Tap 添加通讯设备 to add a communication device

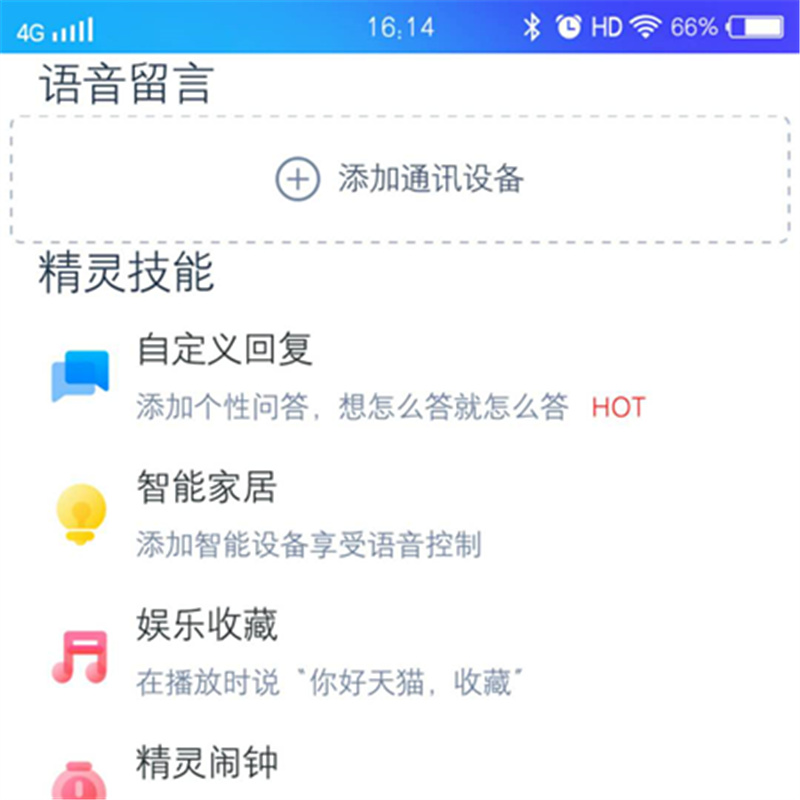click(x=400, y=180)
